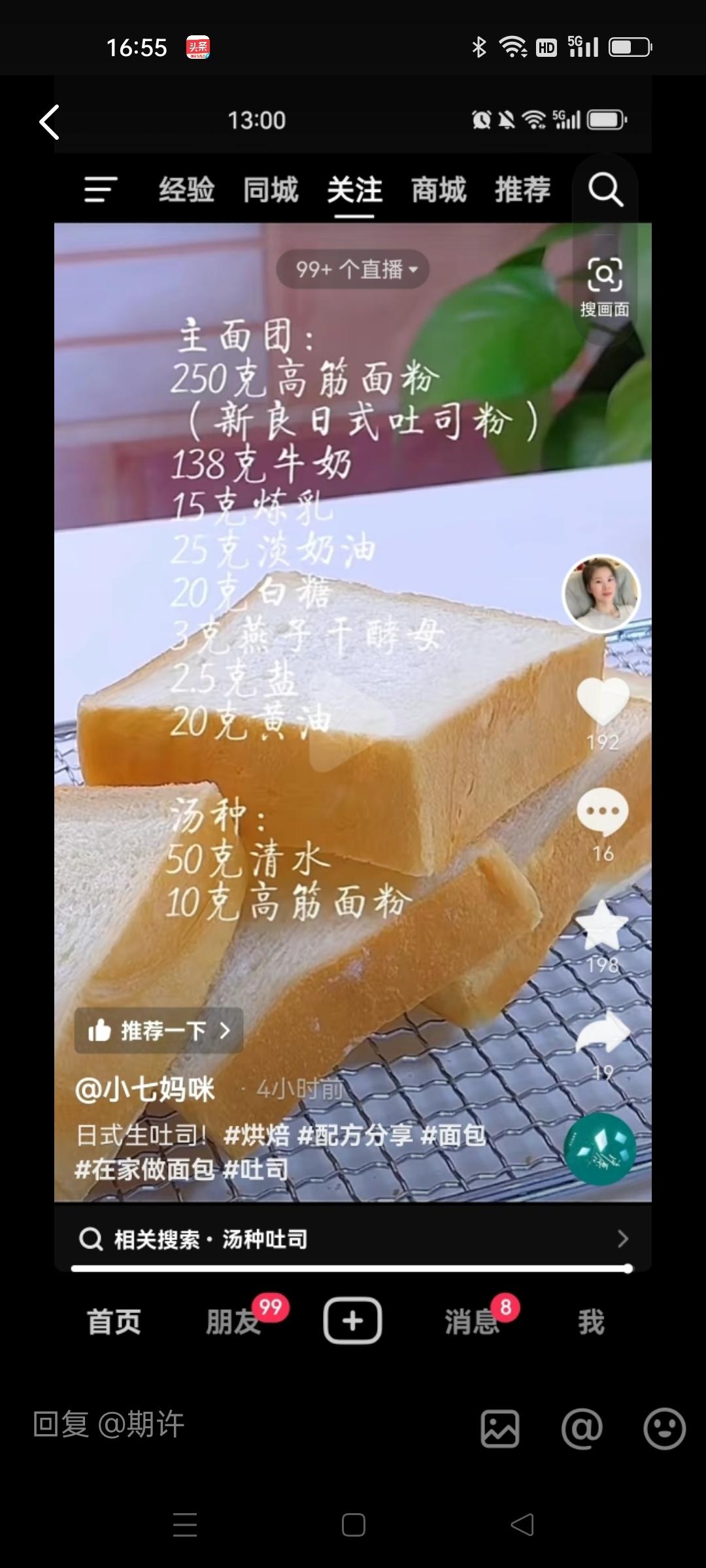Attach a picture via the image icon
The width and height of the screenshot is (706, 1568).
500,1428
